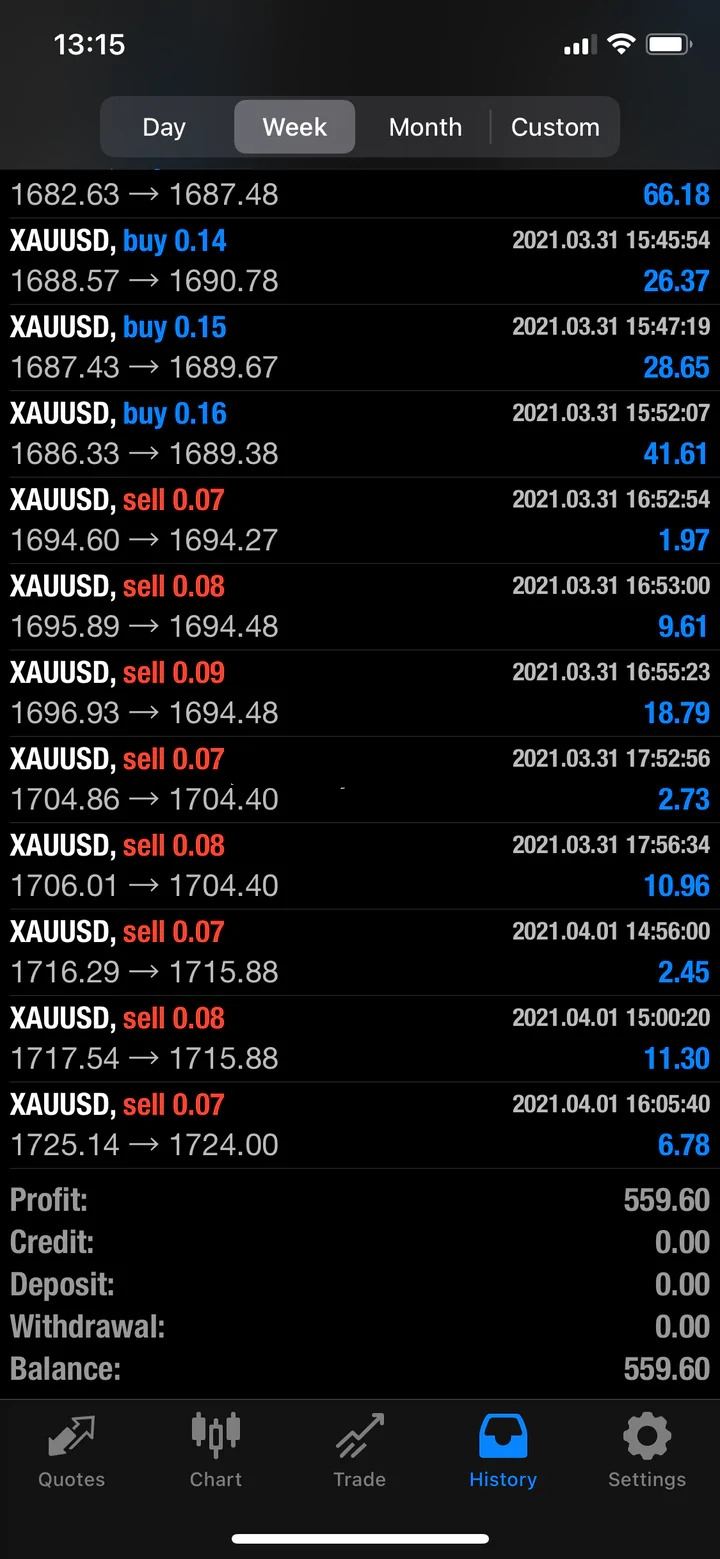Open the Settings tab
The image size is (720, 1559).
(x=647, y=1451)
